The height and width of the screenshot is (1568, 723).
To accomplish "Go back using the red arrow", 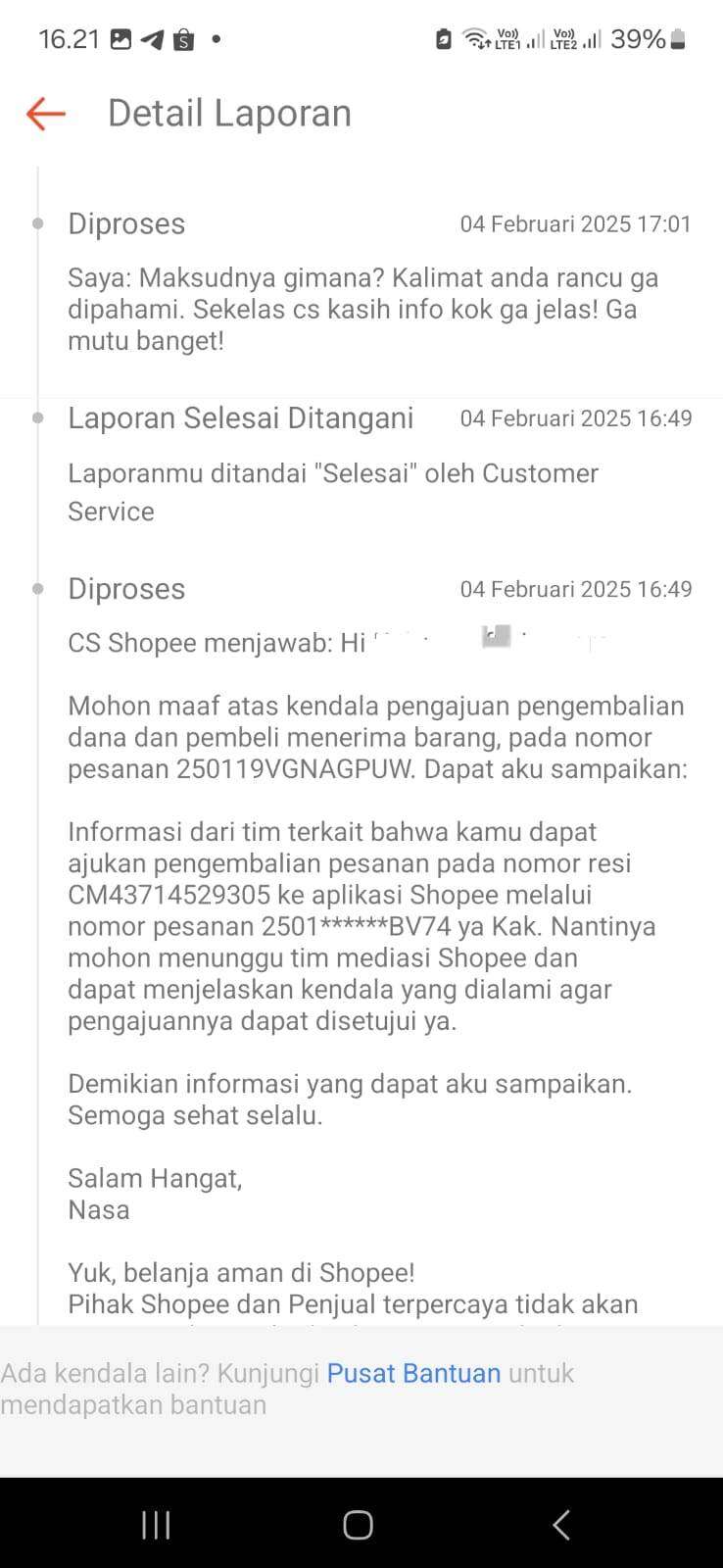I will click(45, 114).
